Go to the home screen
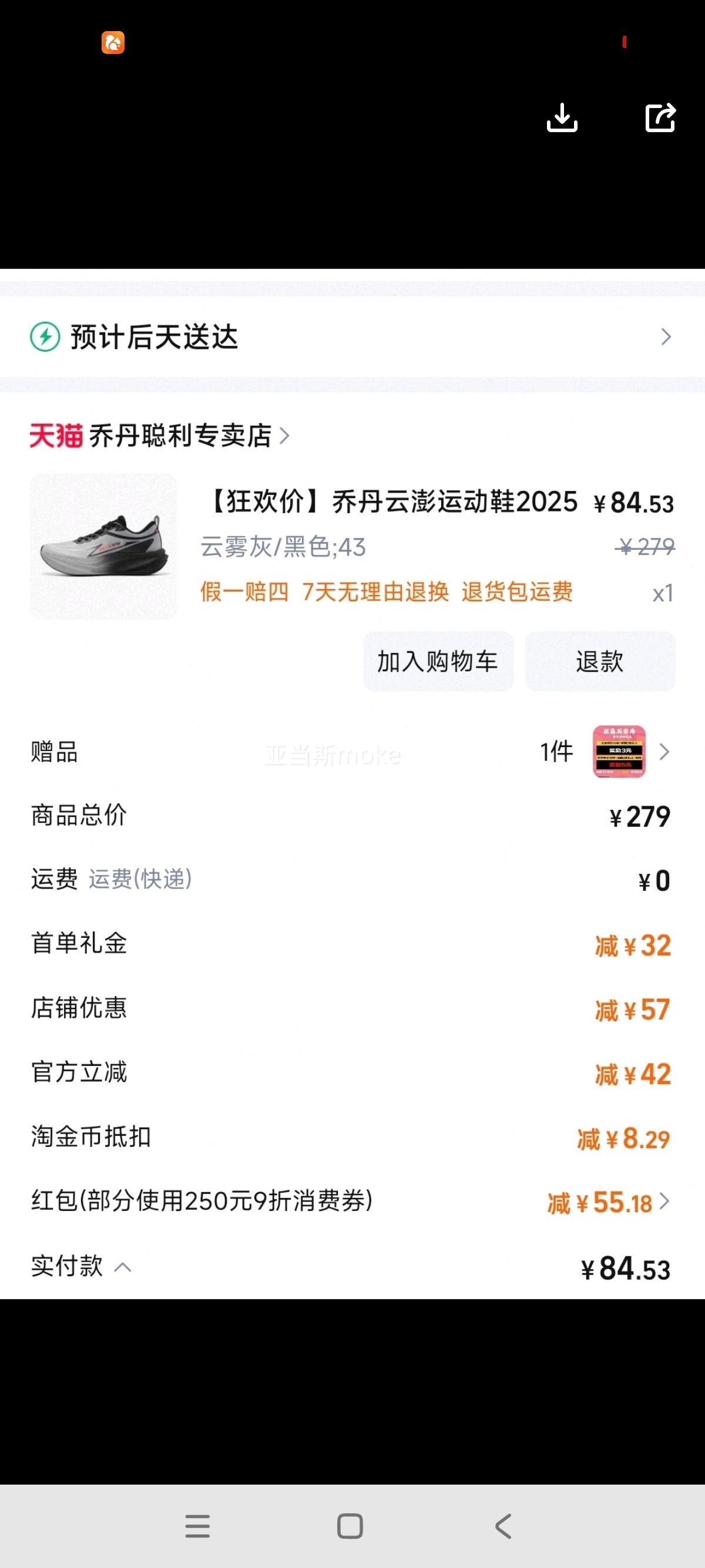Screen dimensions: 705x1568 [x=350, y=1526]
